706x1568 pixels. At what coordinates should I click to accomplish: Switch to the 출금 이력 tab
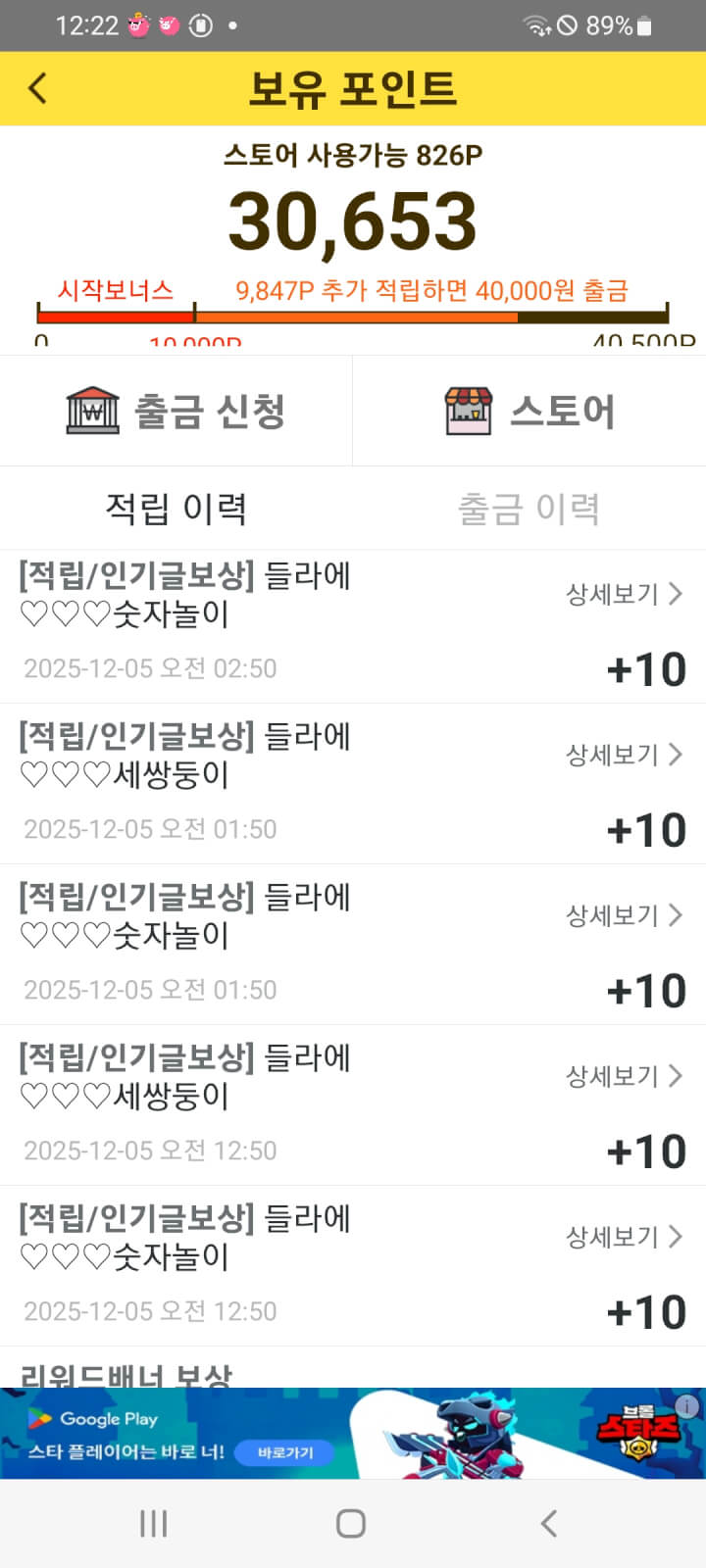click(529, 509)
